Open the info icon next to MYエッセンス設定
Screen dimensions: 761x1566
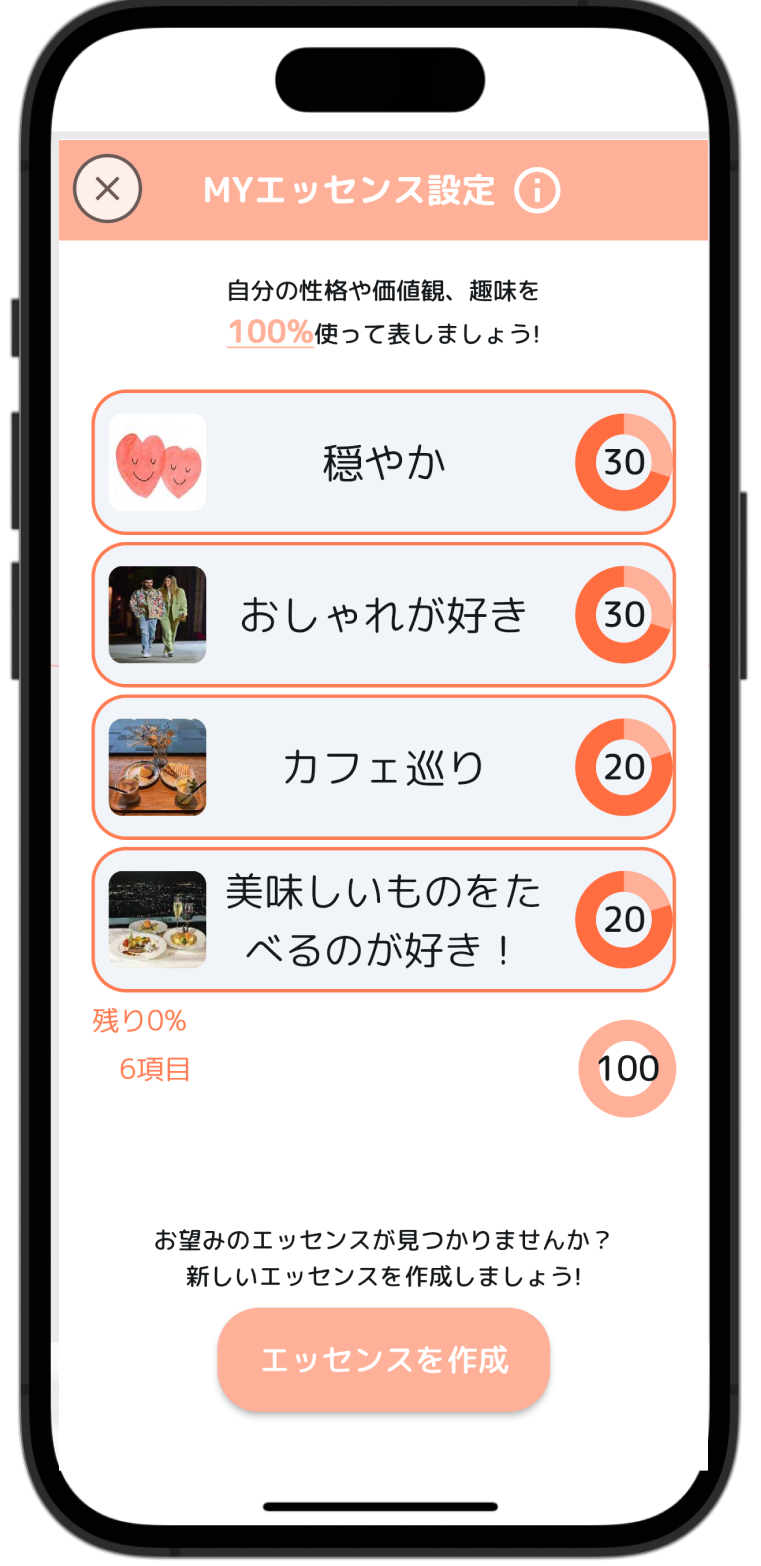click(538, 189)
